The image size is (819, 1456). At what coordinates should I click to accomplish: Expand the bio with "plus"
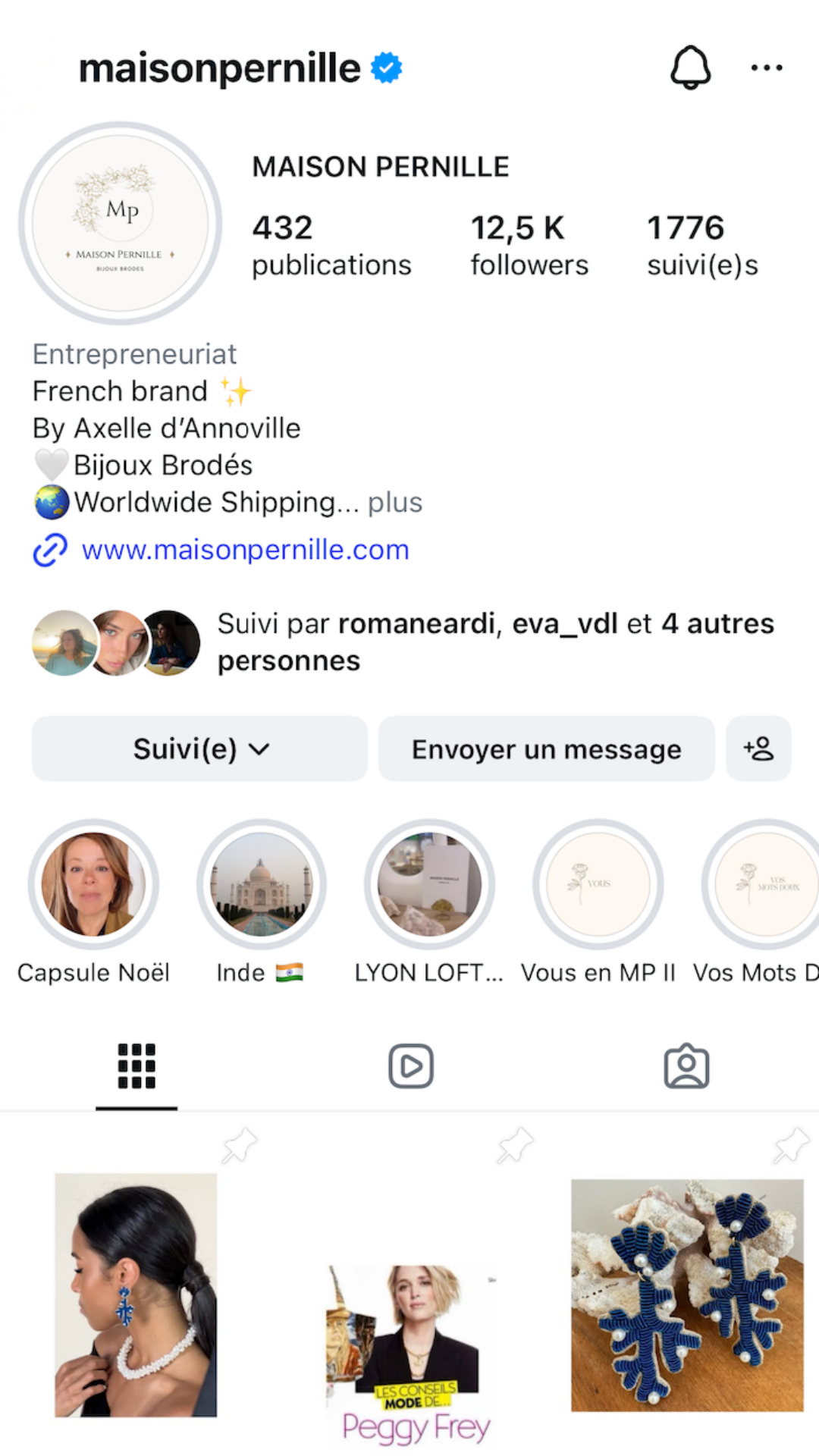click(395, 503)
